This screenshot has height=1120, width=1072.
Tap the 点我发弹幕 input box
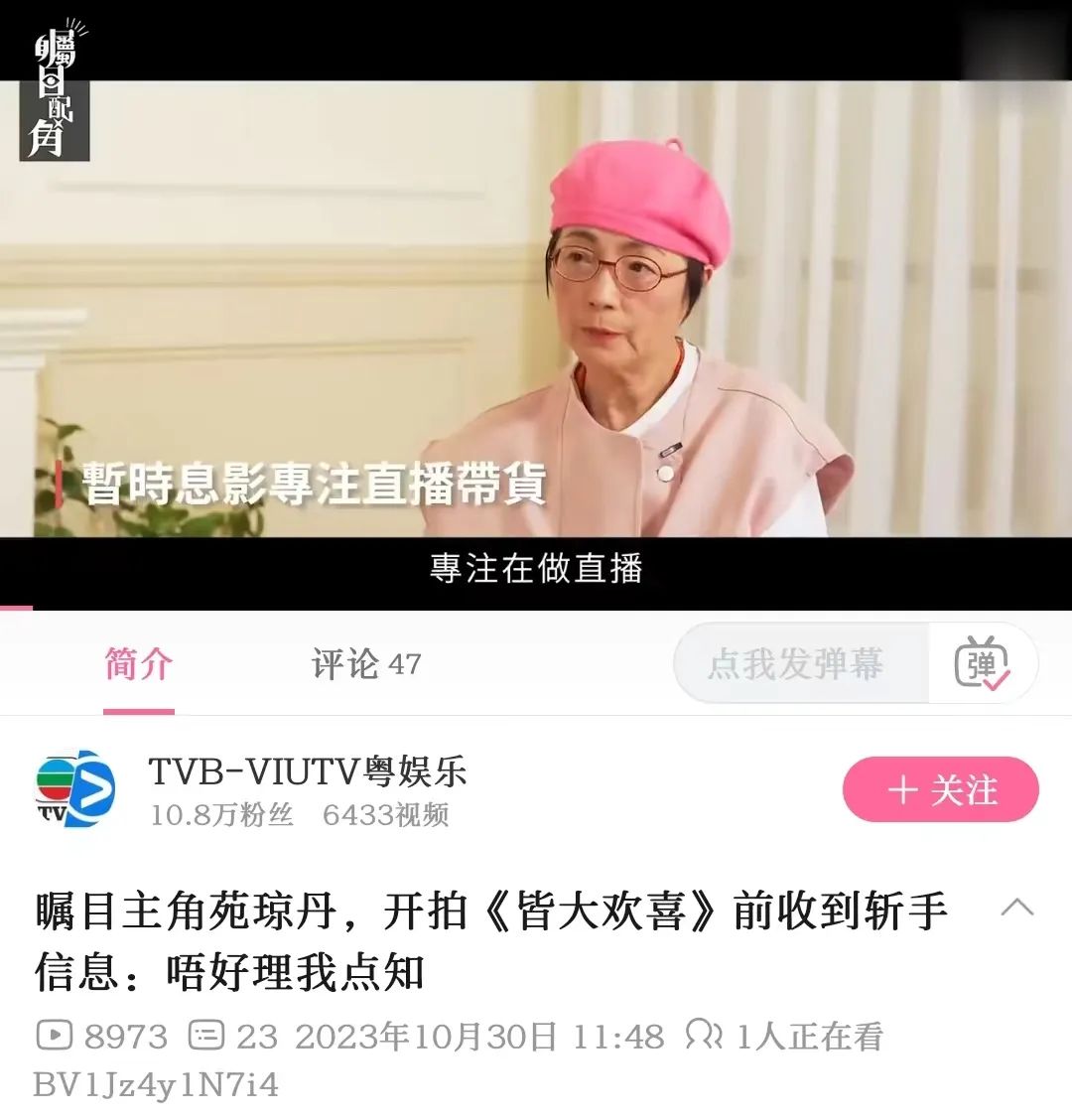point(797,664)
